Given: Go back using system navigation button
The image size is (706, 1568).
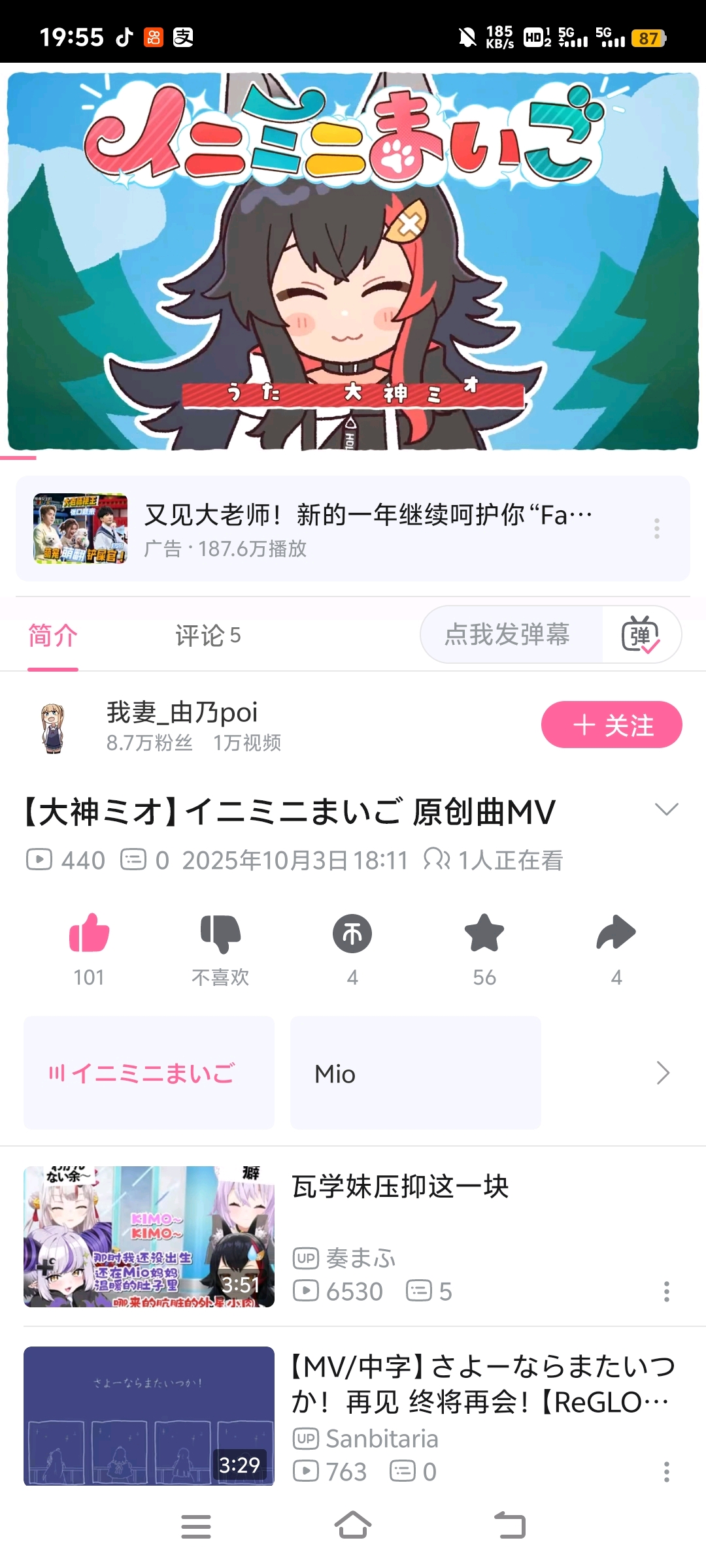Looking at the screenshot, I should (511, 1527).
